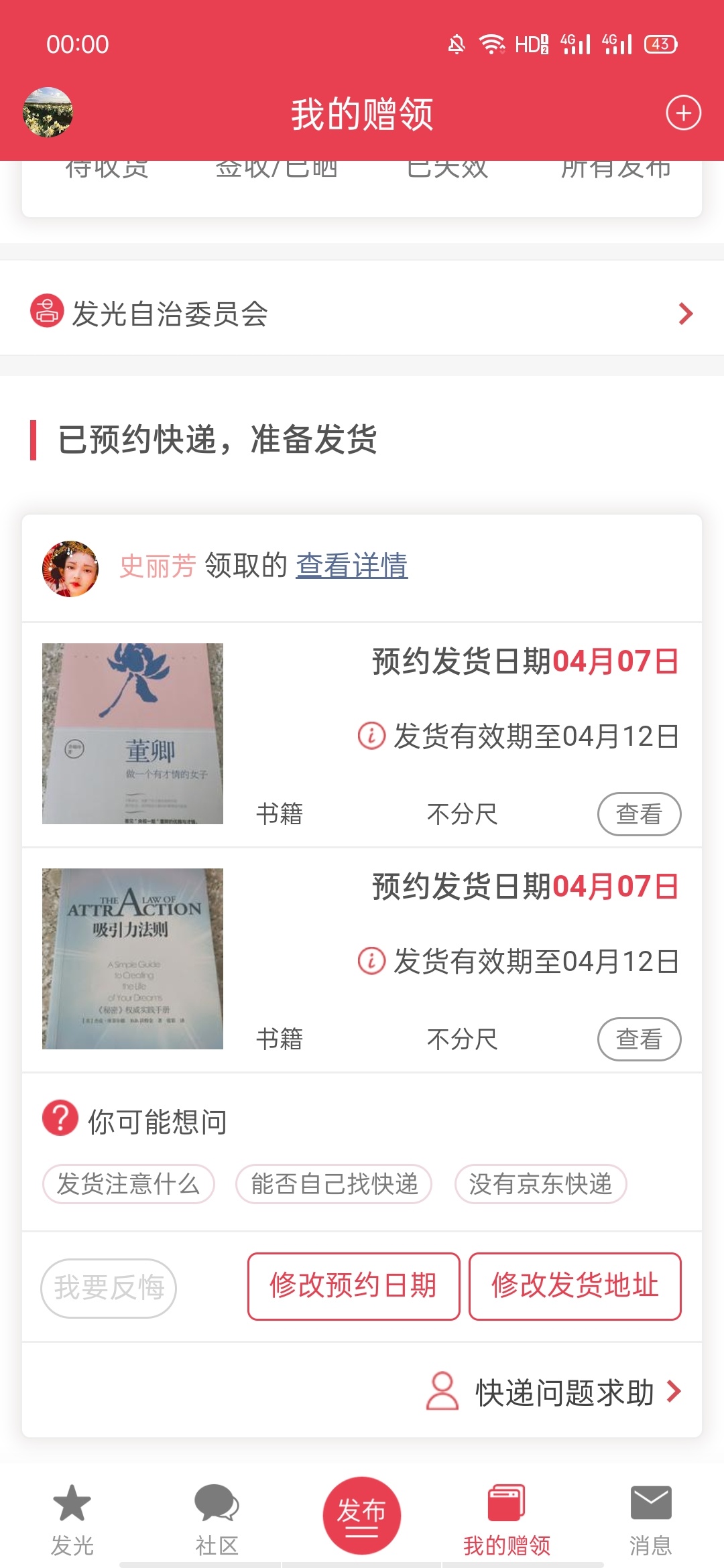Tap 修改预约日期 to change booking date

[353, 1286]
